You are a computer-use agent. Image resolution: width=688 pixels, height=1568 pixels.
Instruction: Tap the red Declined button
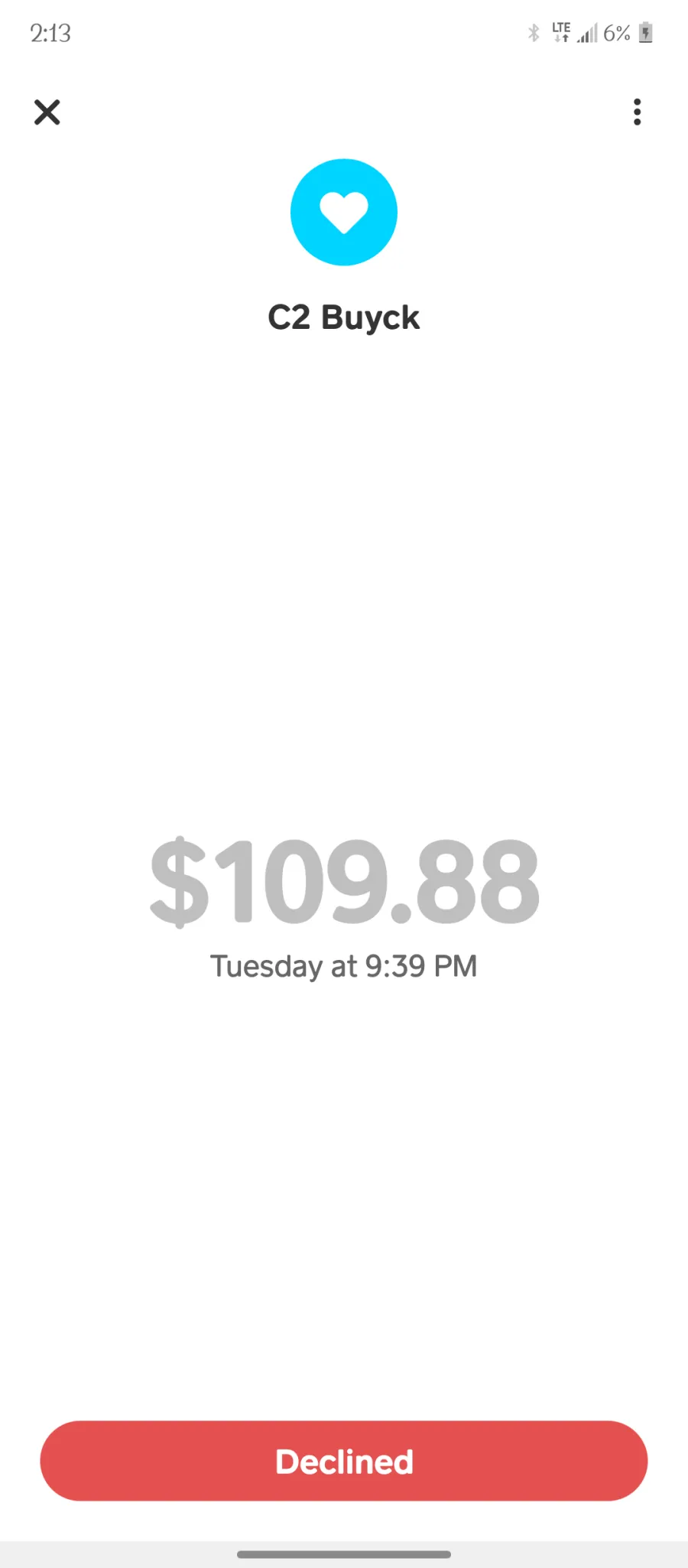pyautogui.click(x=344, y=1461)
